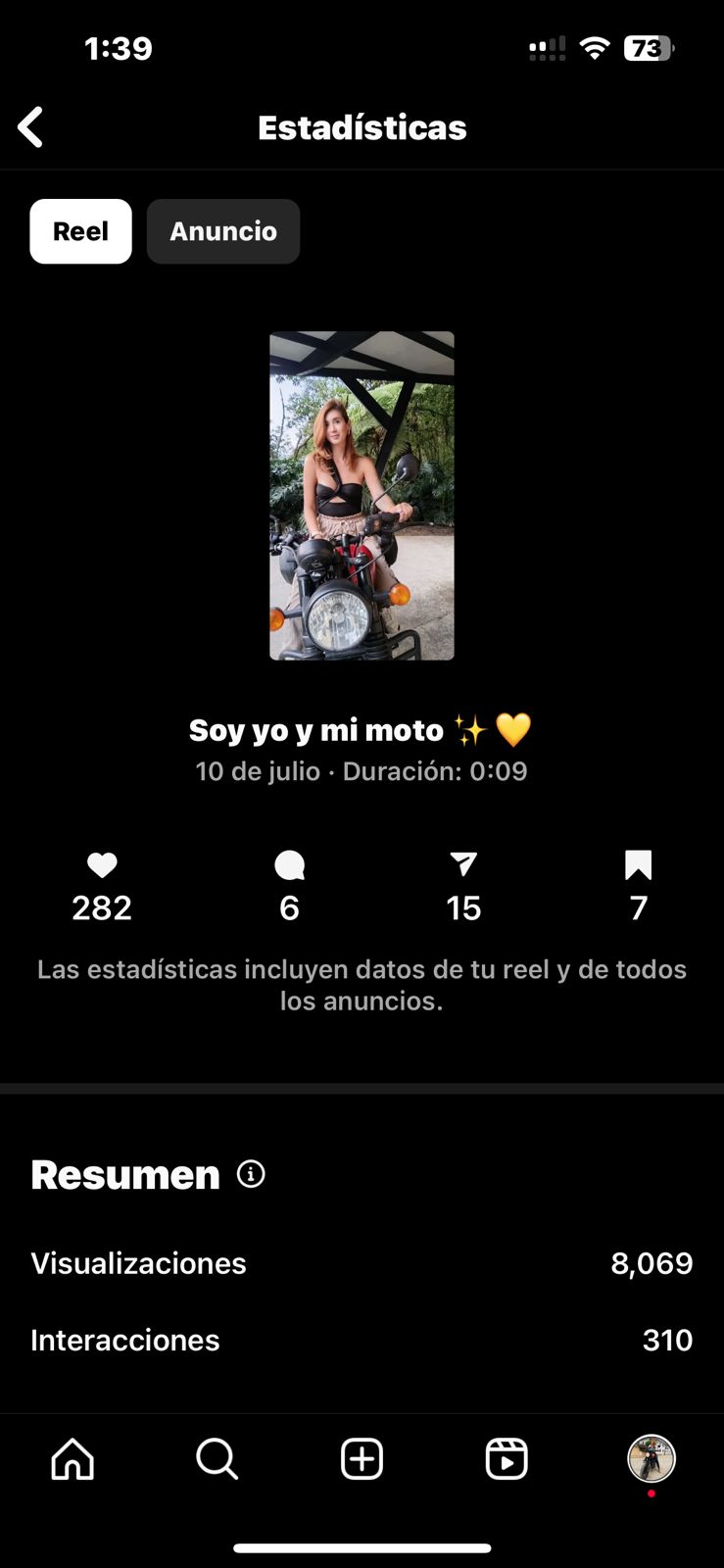The image size is (724, 1568).
Task: Go back from Estadísticas
Action: pyautogui.click(x=30, y=127)
